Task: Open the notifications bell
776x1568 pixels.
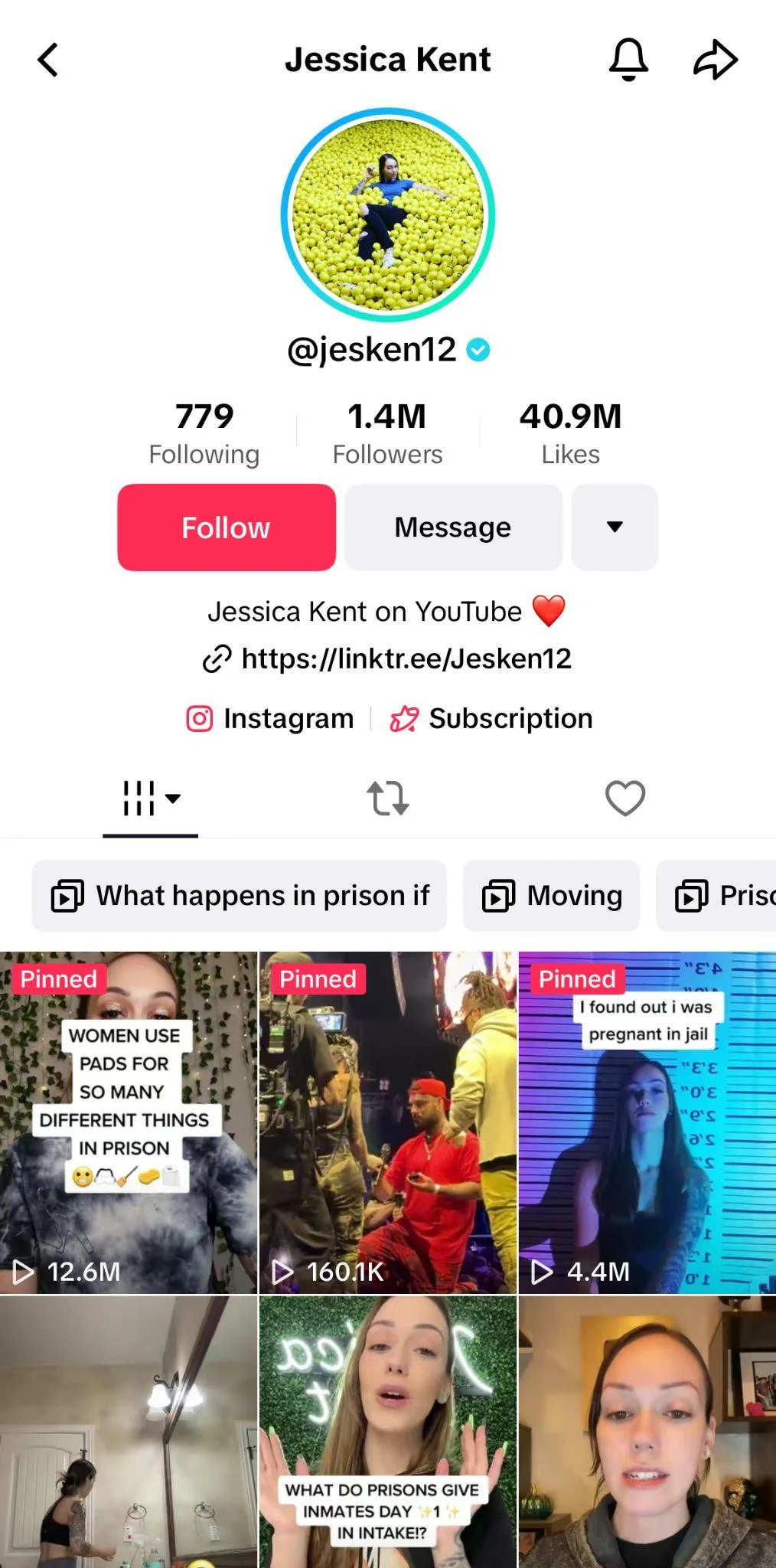Action: pyautogui.click(x=628, y=60)
